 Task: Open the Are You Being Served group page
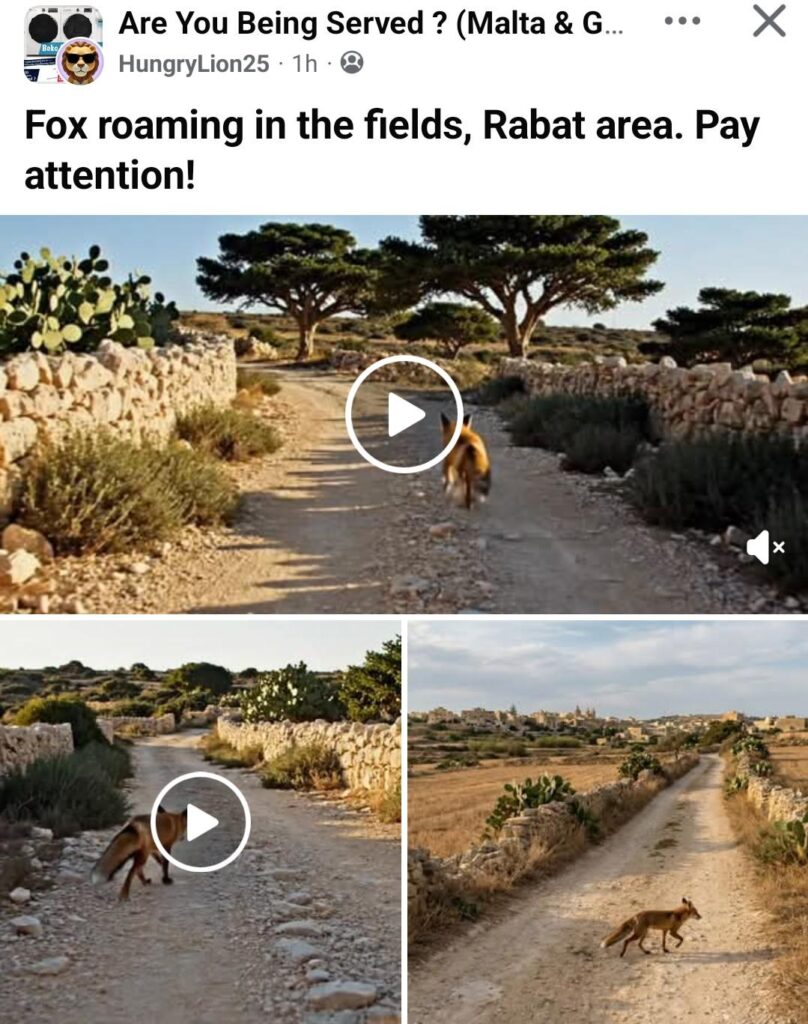click(370, 24)
